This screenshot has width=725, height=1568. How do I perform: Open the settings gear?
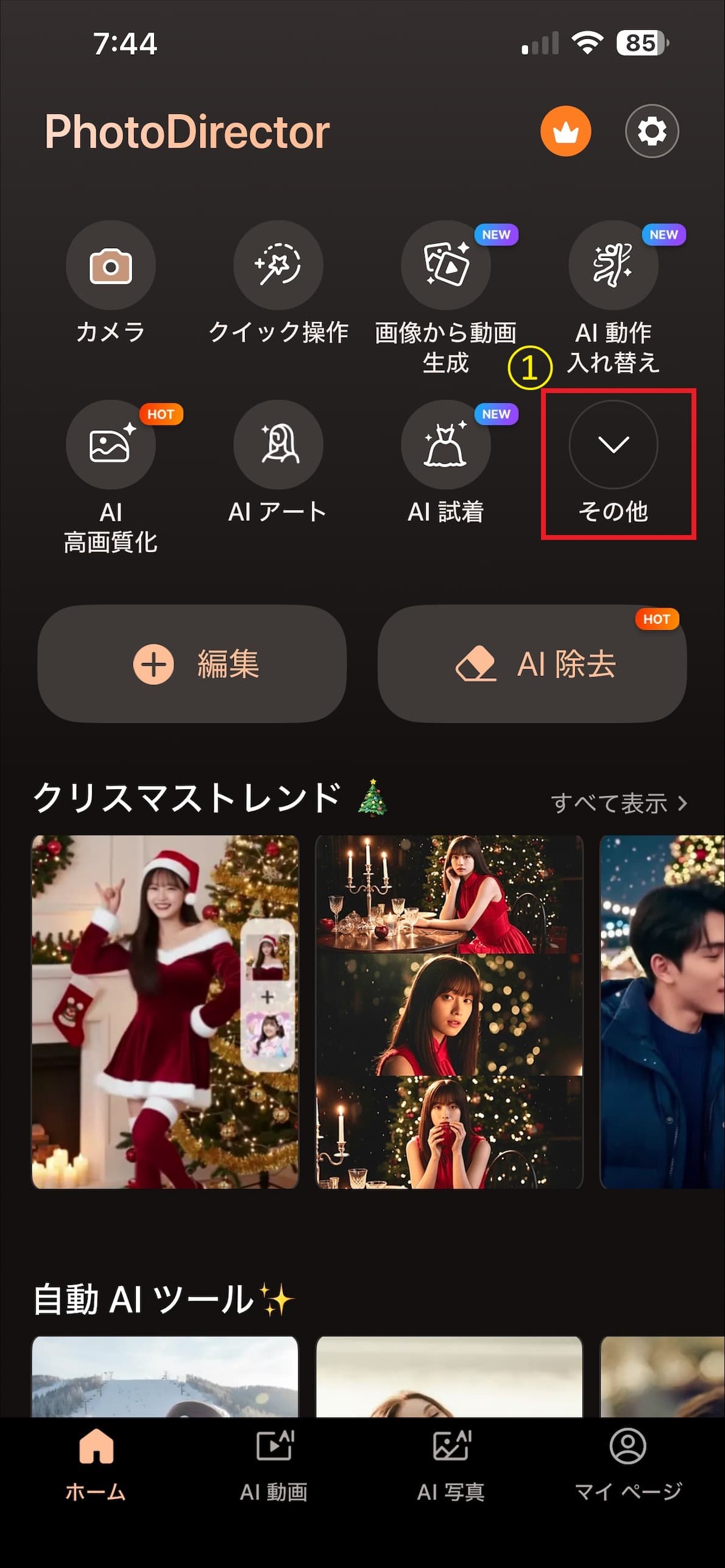pos(651,132)
